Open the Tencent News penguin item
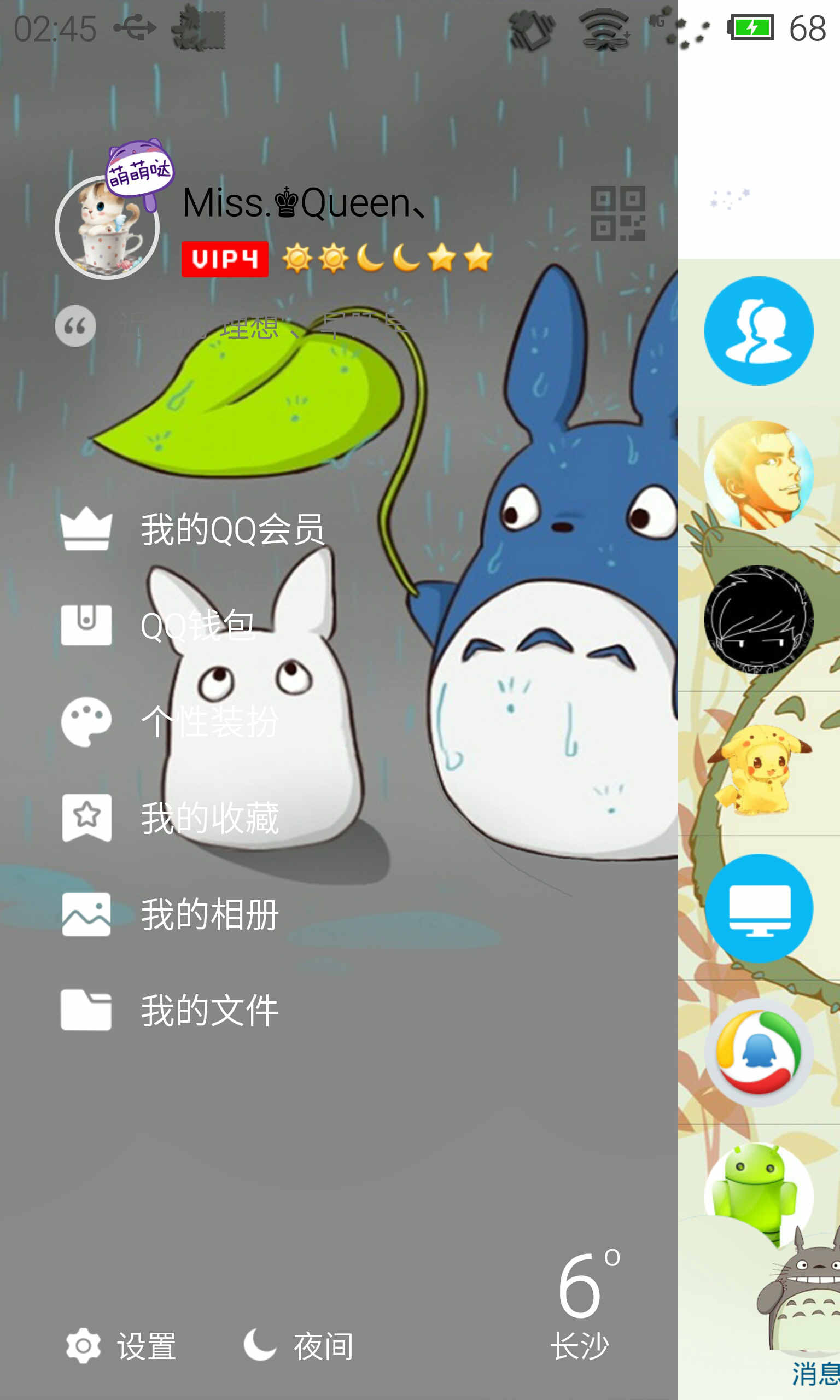The image size is (840, 1400). (759, 1053)
